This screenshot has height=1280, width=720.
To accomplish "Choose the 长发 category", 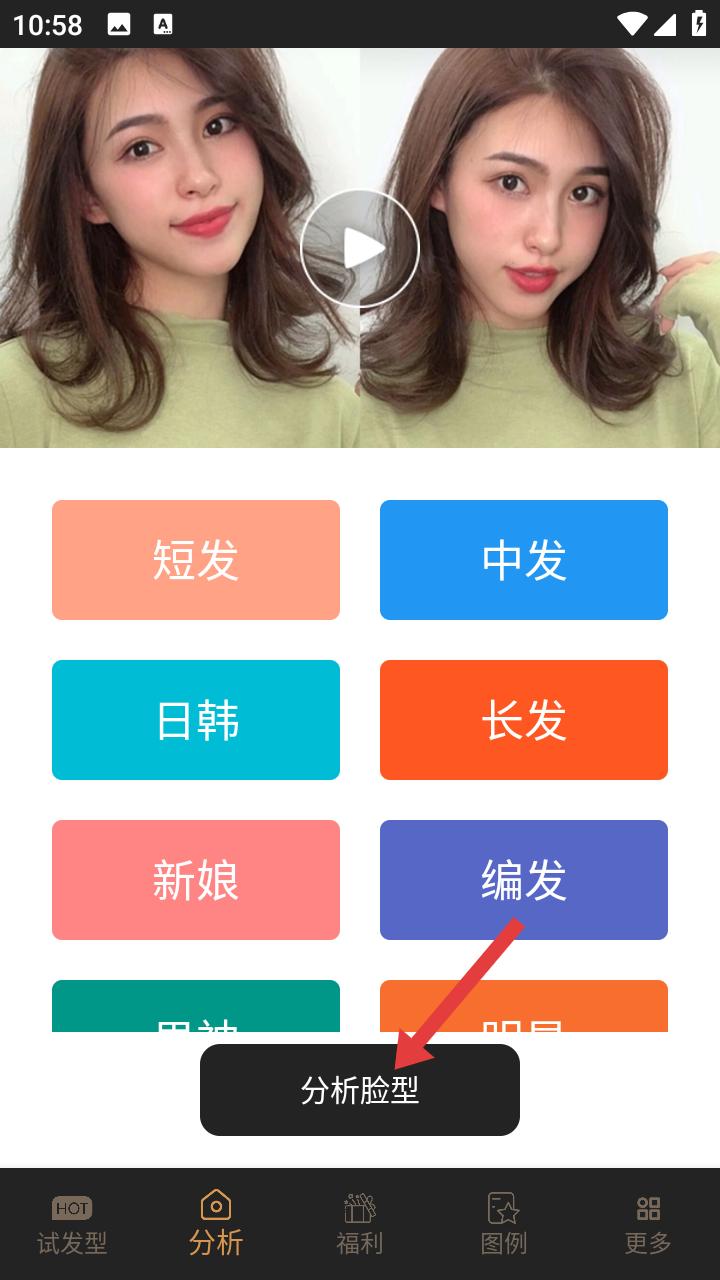I will (524, 720).
